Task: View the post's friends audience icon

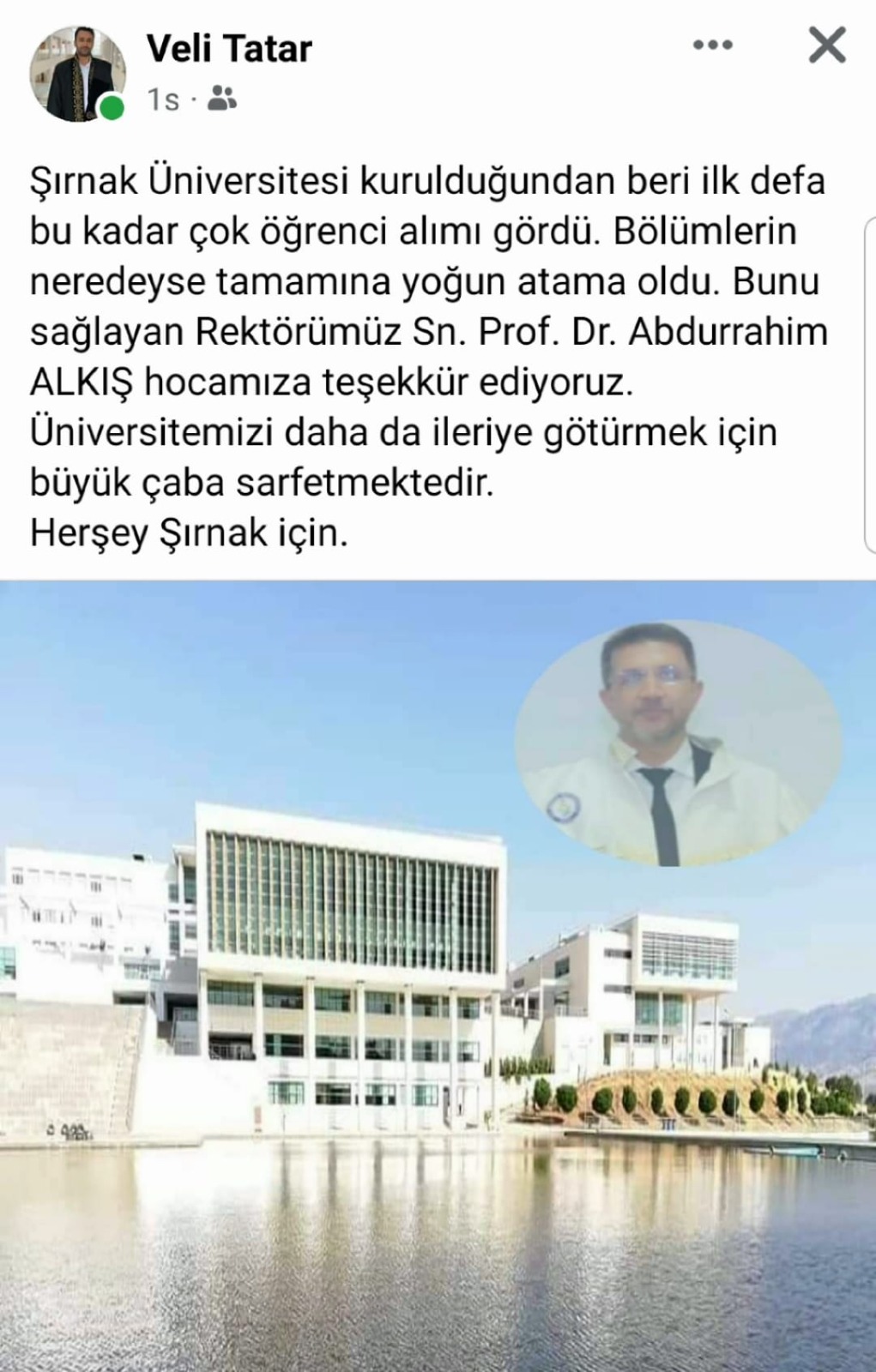Action: click(x=222, y=99)
